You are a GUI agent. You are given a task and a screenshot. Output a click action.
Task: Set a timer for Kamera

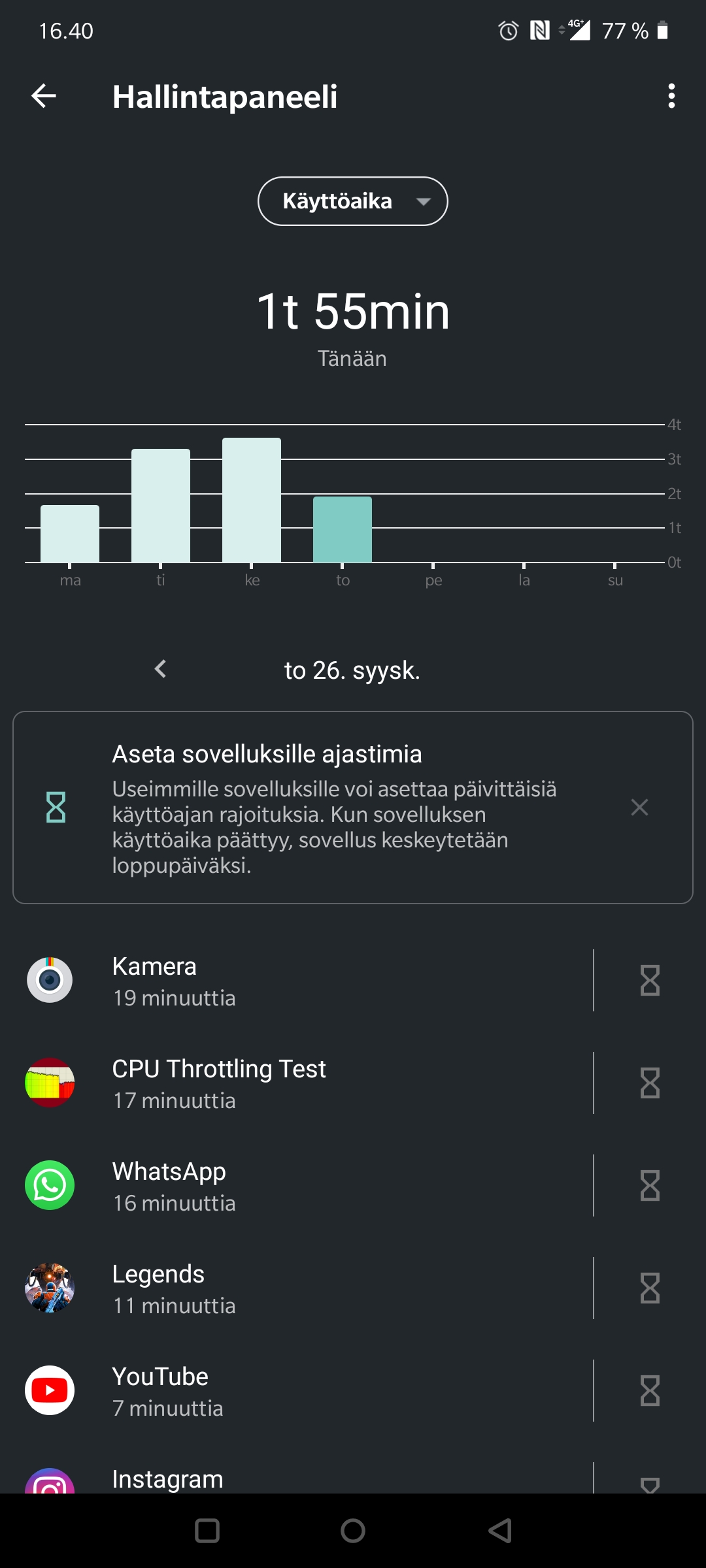[x=650, y=981]
